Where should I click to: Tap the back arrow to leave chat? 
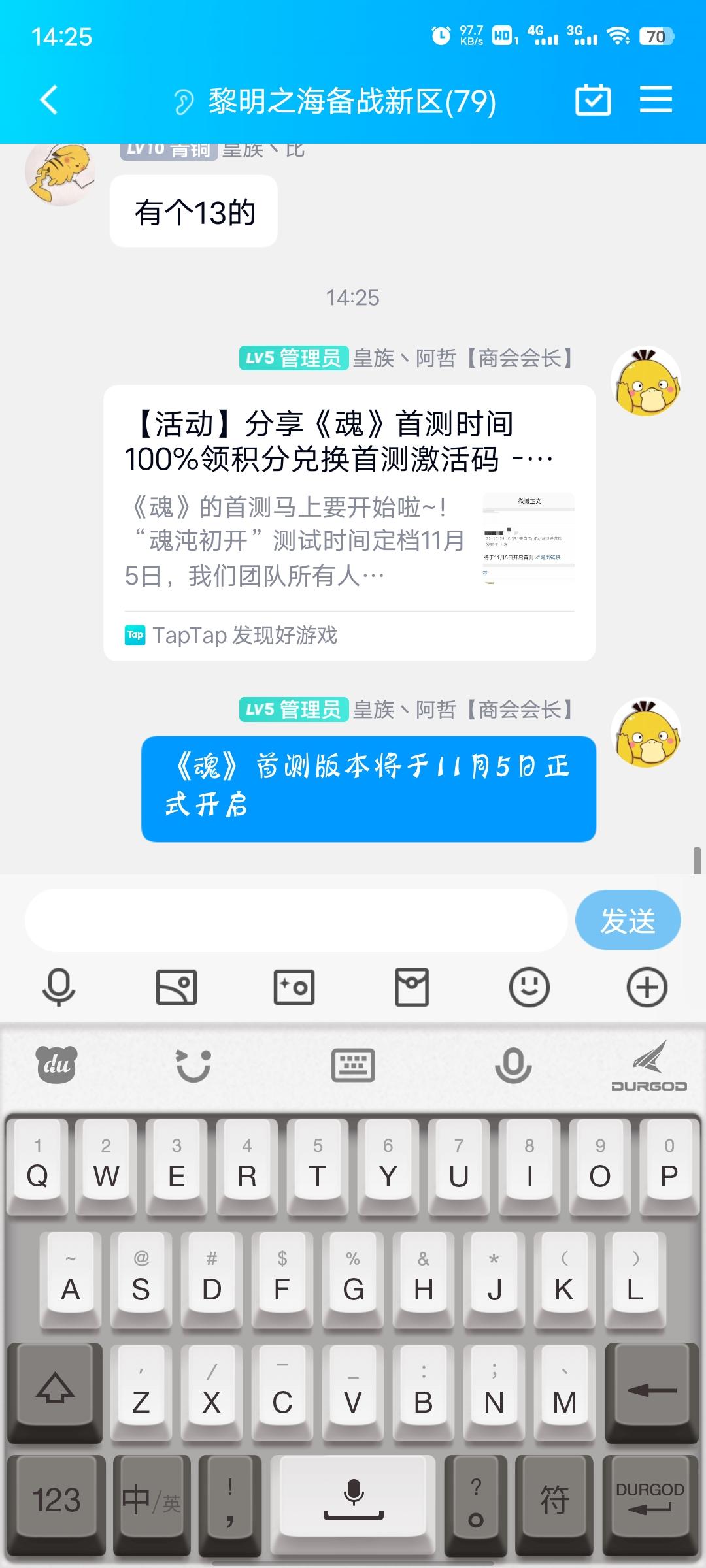click(47, 99)
